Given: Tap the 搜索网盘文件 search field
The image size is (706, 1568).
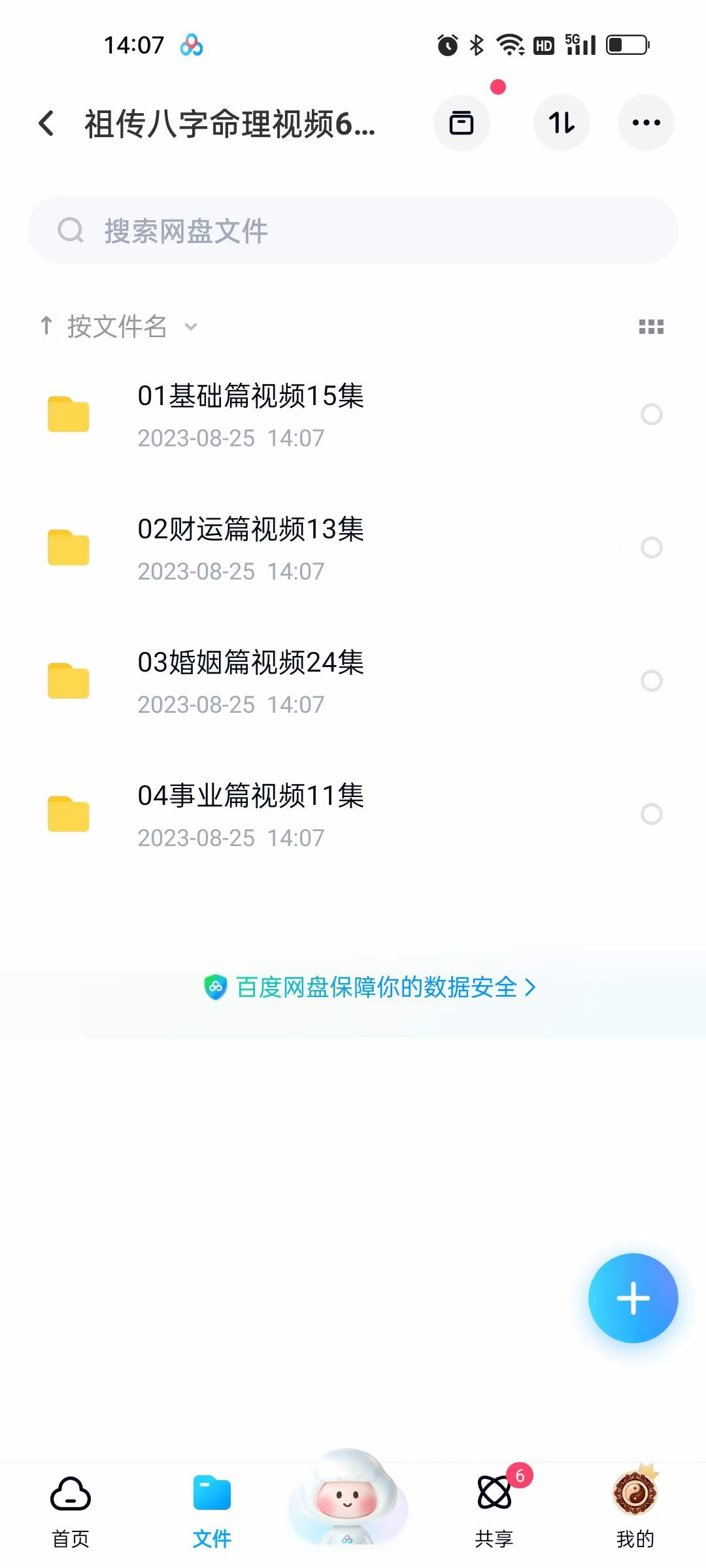Looking at the screenshot, I should point(353,230).
